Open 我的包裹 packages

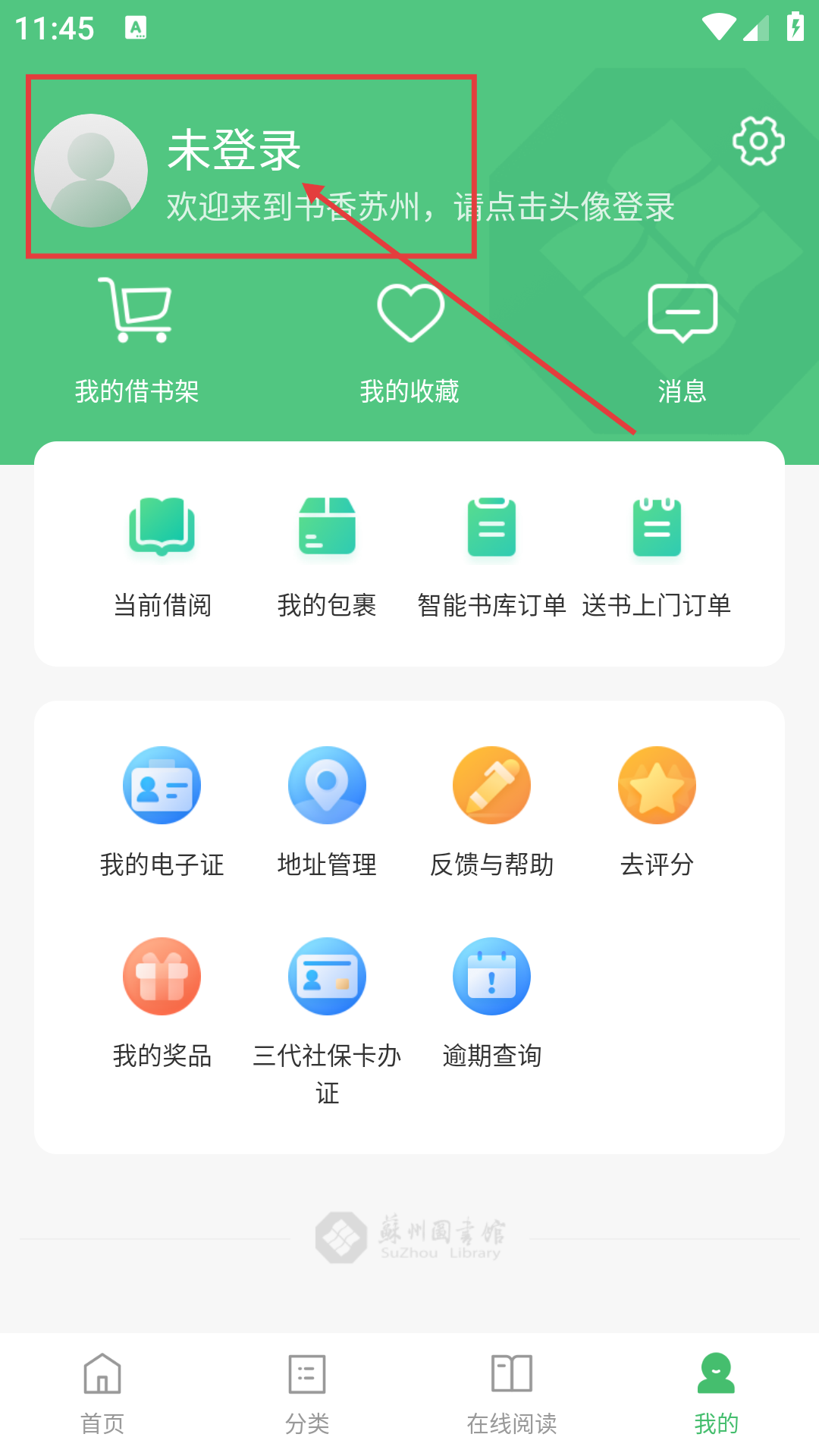(327, 555)
